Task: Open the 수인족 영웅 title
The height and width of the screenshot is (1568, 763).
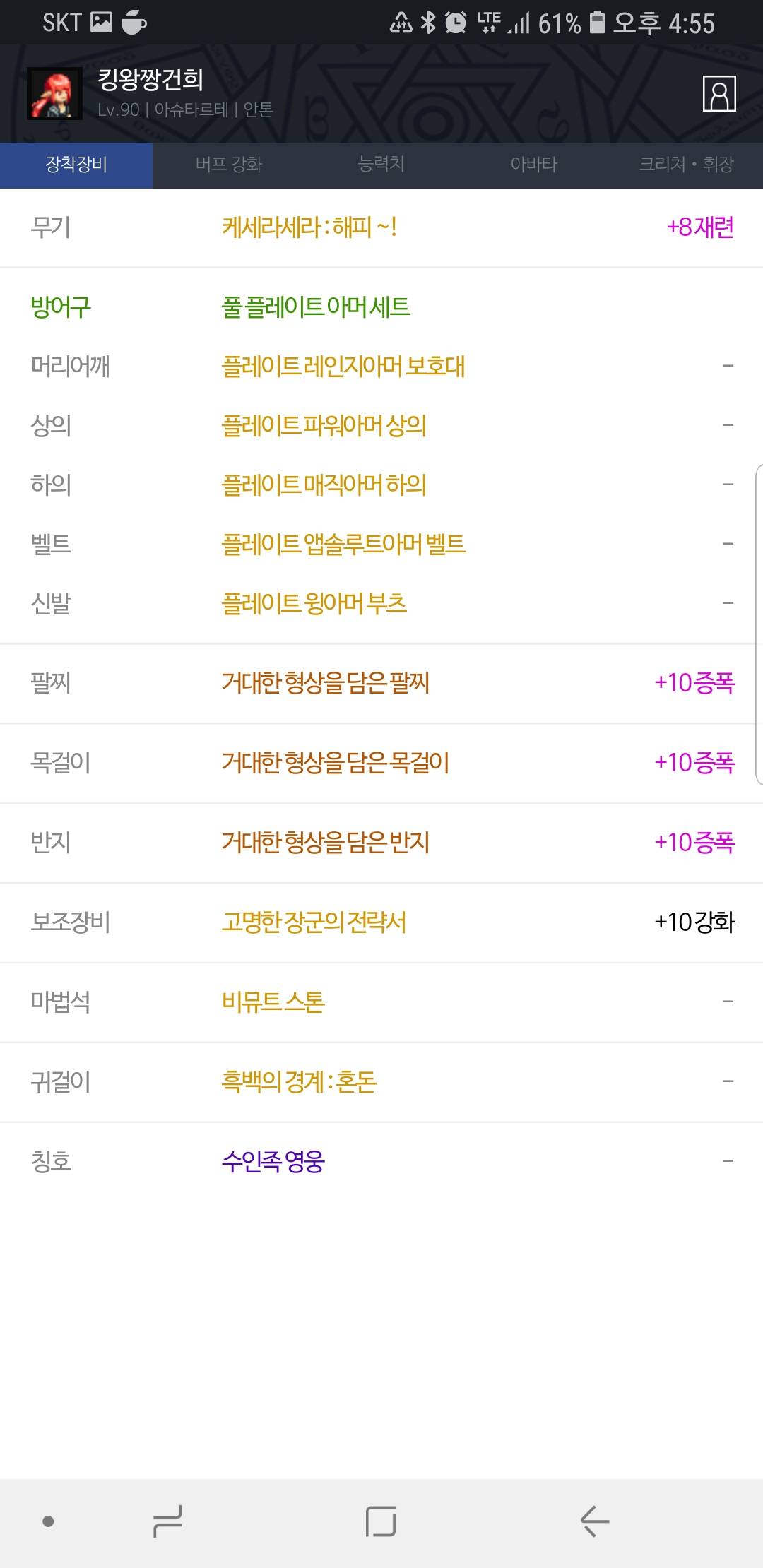Action: [x=273, y=1161]
